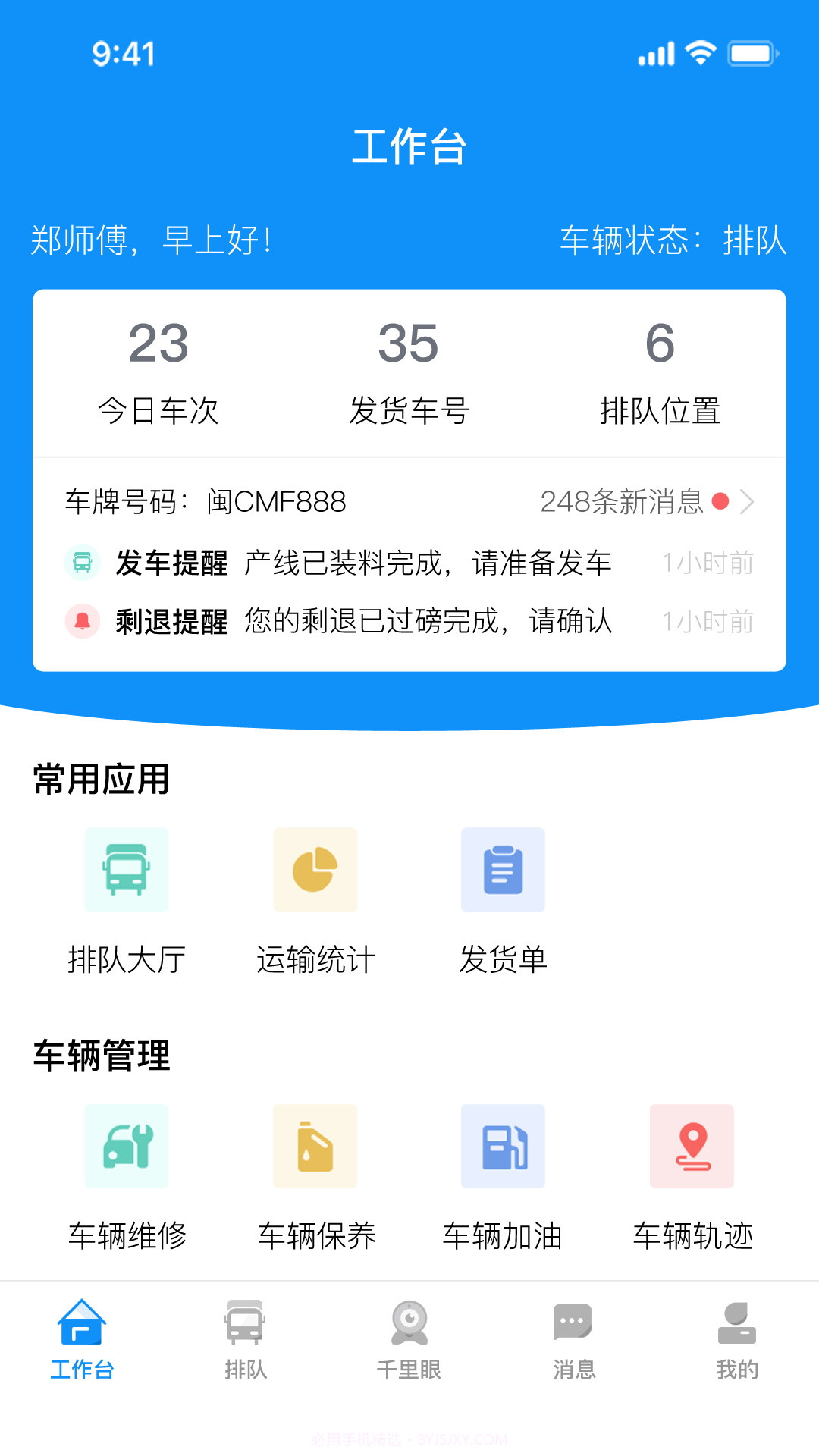819x1456 pixels.
Task: Click the red unread message dot indicator
Action: click(720, 502)
